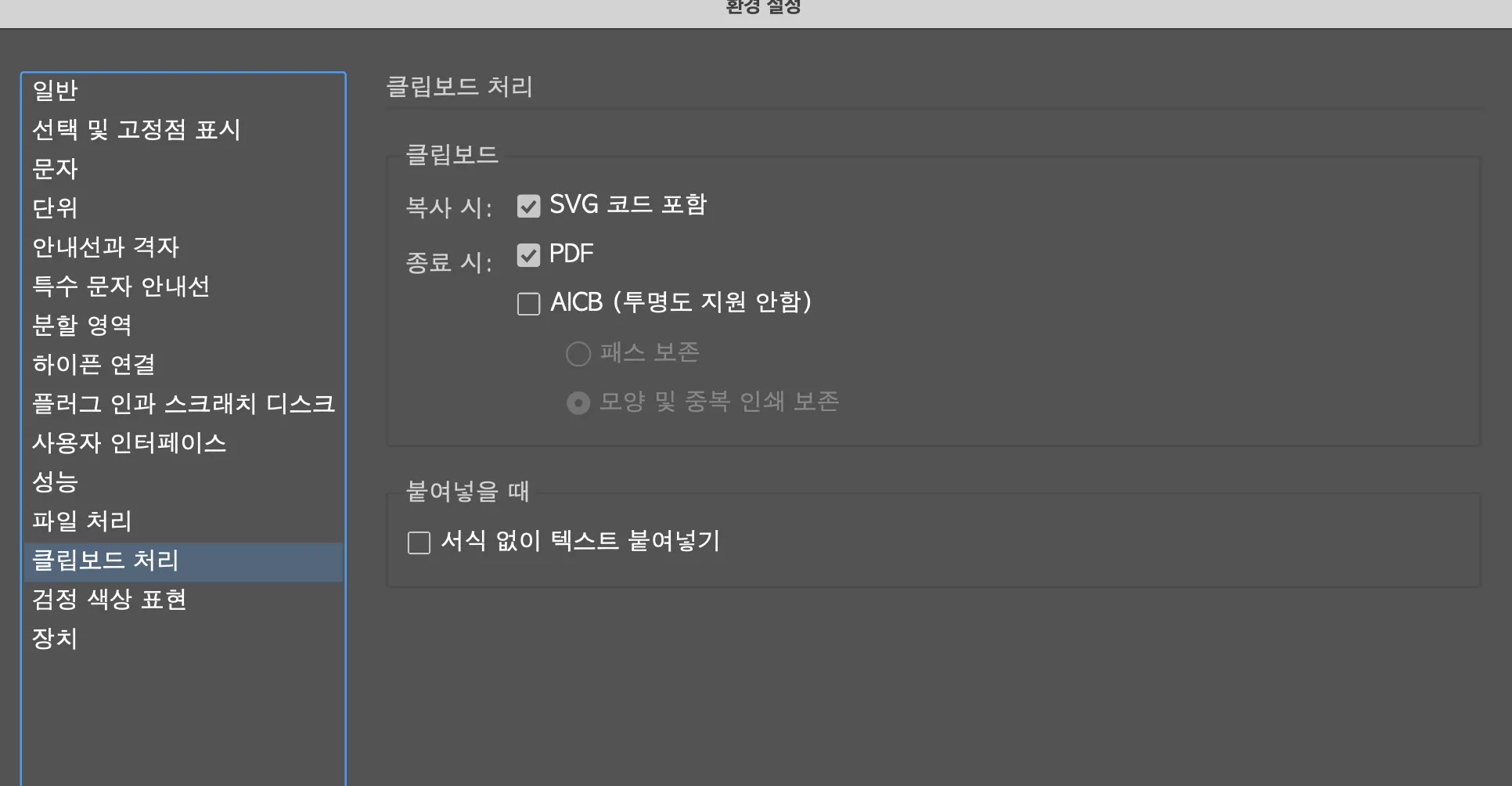The width and height of the screenshot is (1512, 786).
Task: Open the 성능 preferences
Action: pos(55,482)
